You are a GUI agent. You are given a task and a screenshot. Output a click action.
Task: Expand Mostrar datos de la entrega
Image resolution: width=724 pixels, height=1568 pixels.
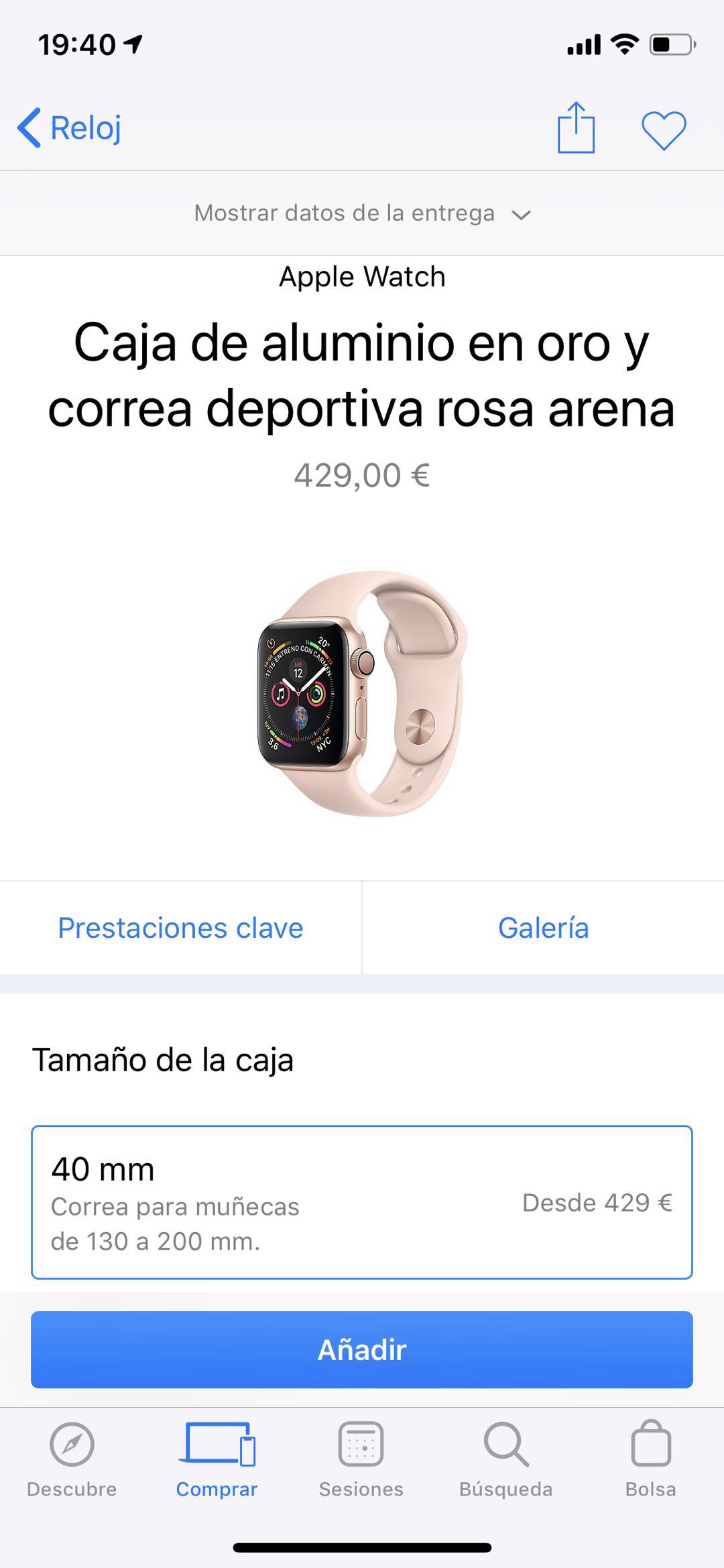(362, 213)
